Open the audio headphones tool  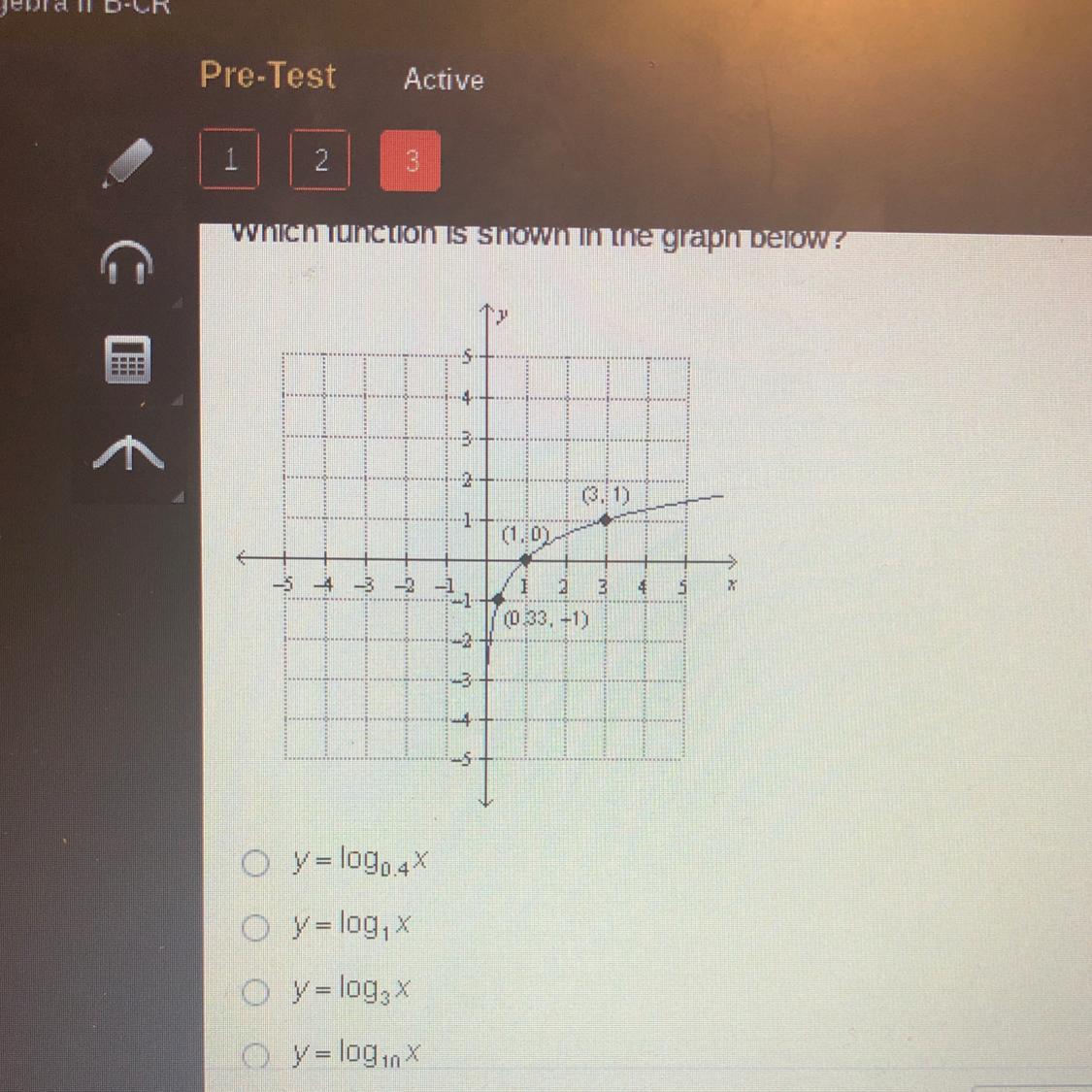127,261
